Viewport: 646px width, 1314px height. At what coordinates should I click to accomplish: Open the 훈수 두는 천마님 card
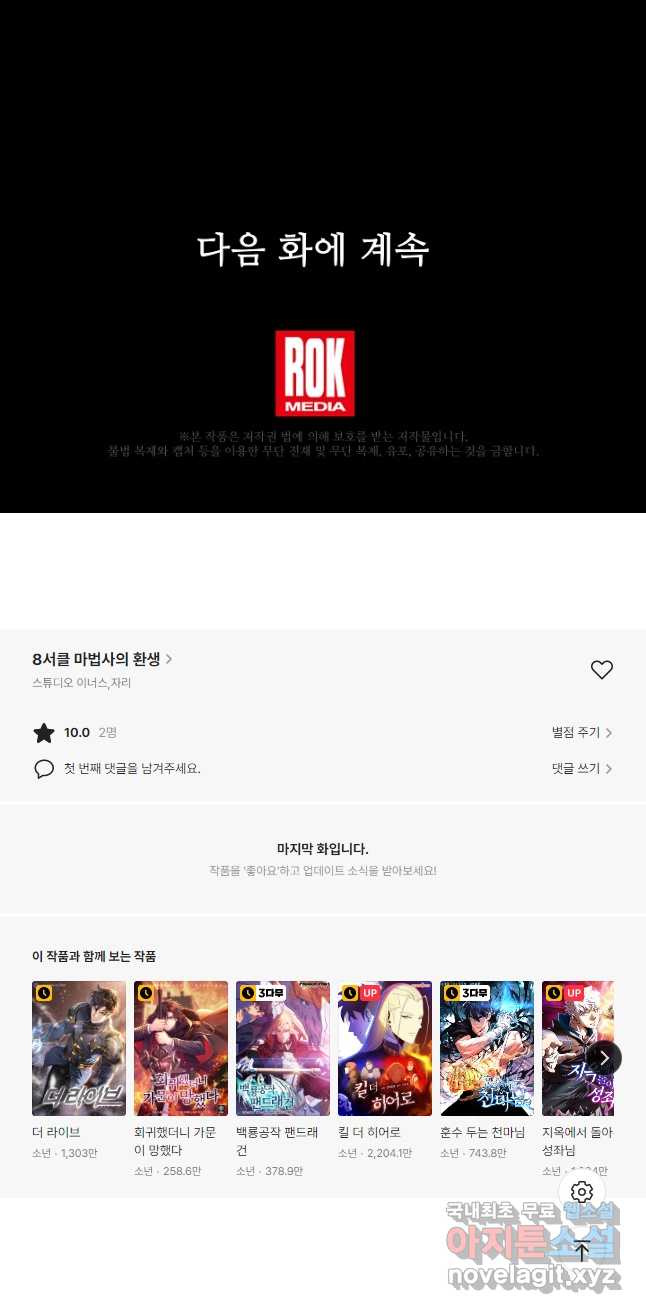487,1071
